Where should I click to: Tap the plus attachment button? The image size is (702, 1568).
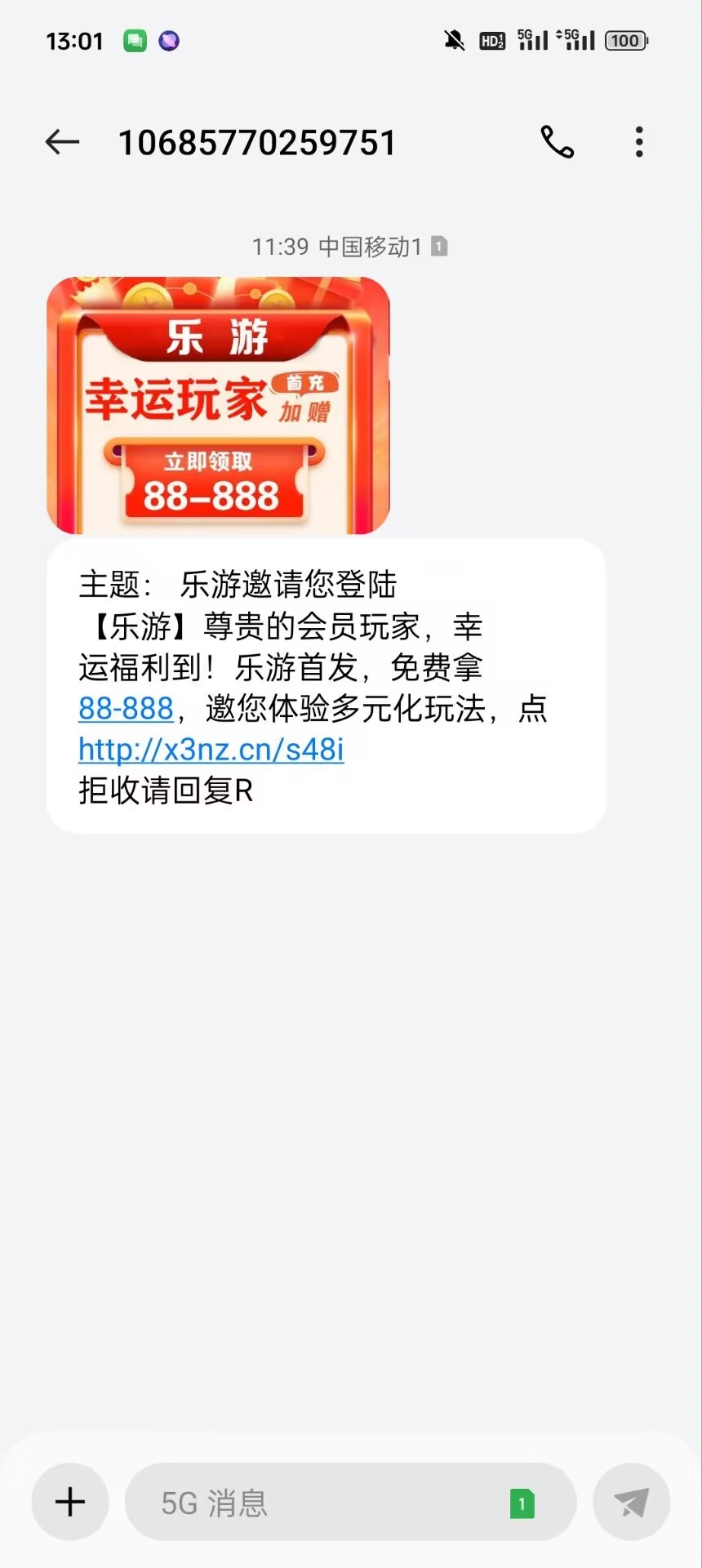click(x=70, y=1502)
